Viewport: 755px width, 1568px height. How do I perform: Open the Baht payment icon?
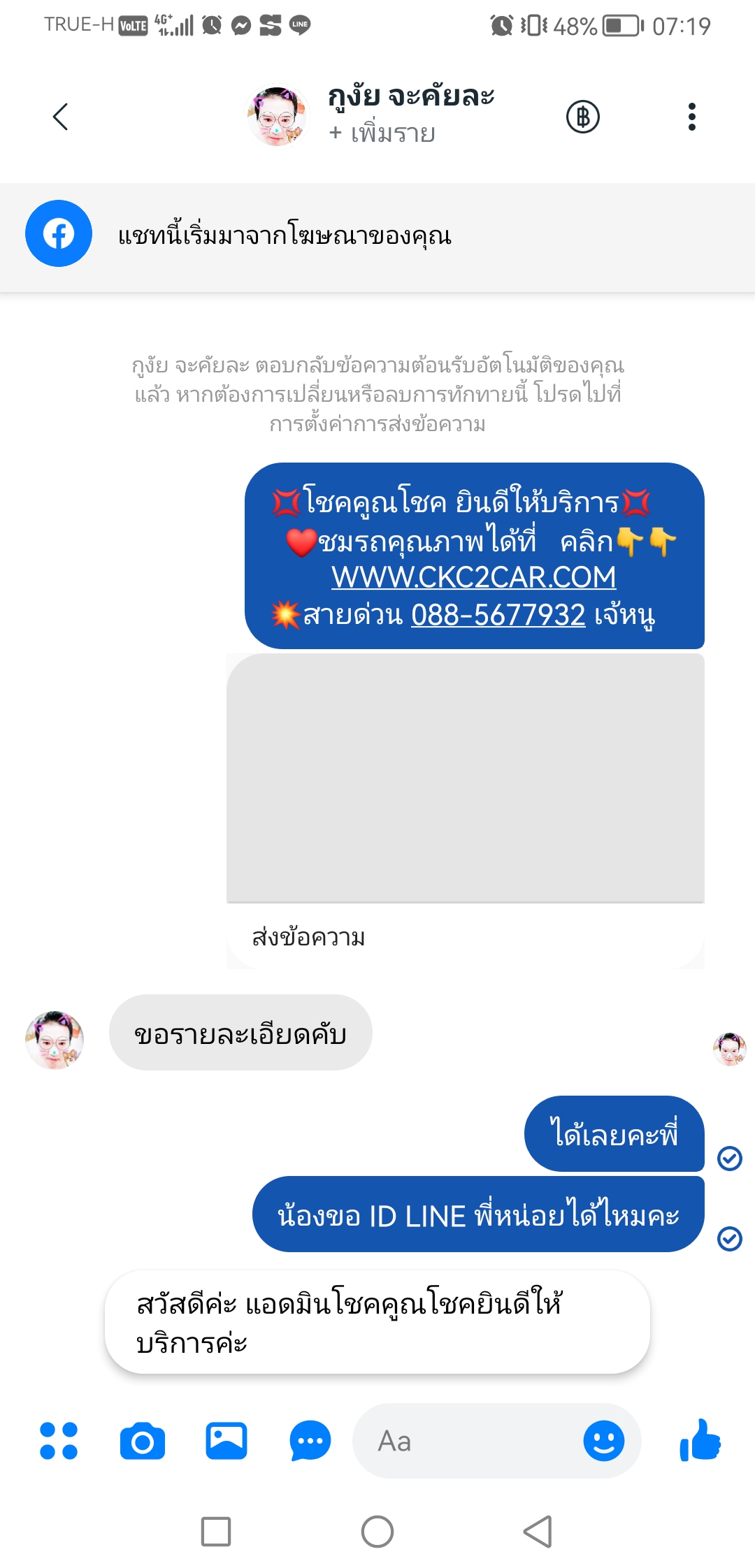tap(582, 117)
